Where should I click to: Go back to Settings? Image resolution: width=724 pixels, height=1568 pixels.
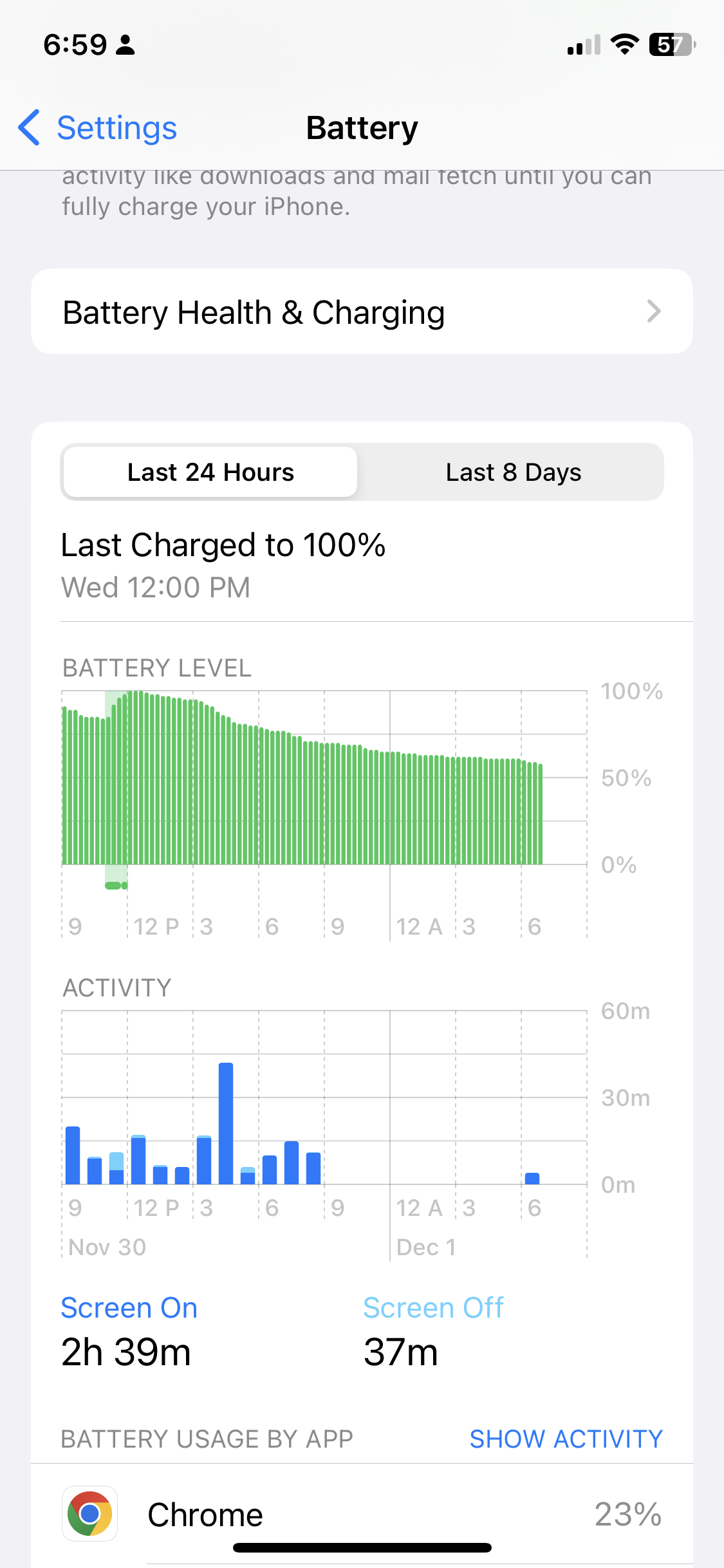(x=98, y=127)
